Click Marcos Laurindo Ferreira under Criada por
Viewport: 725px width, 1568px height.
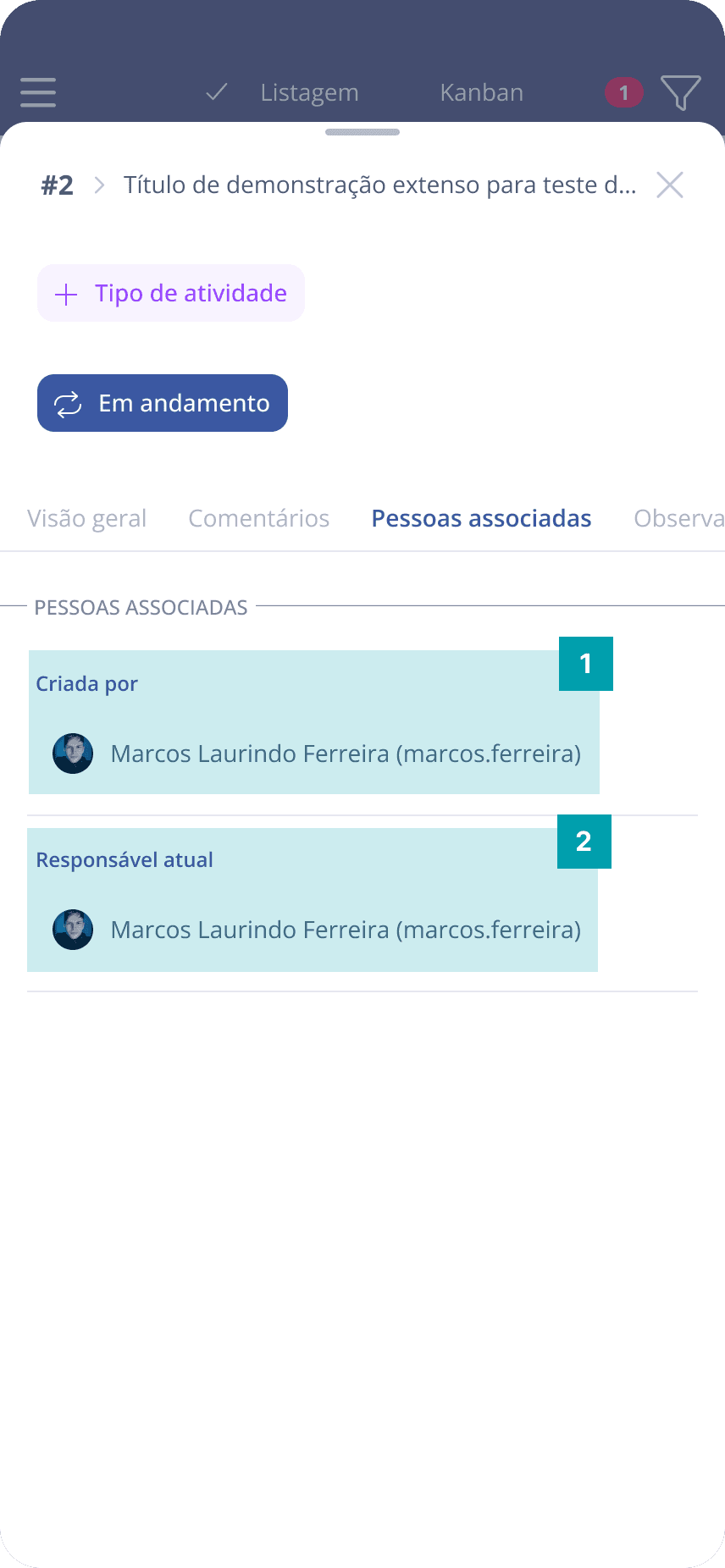(x=344, y=754)
